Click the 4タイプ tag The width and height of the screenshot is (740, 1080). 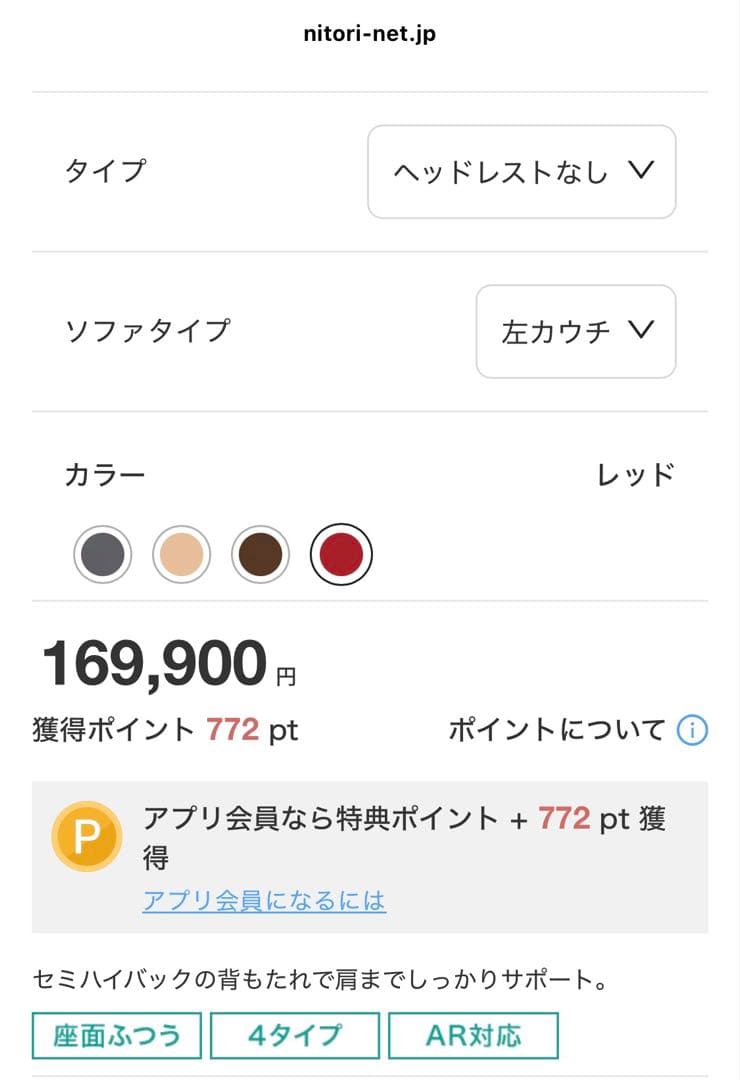coord(296,1036)
